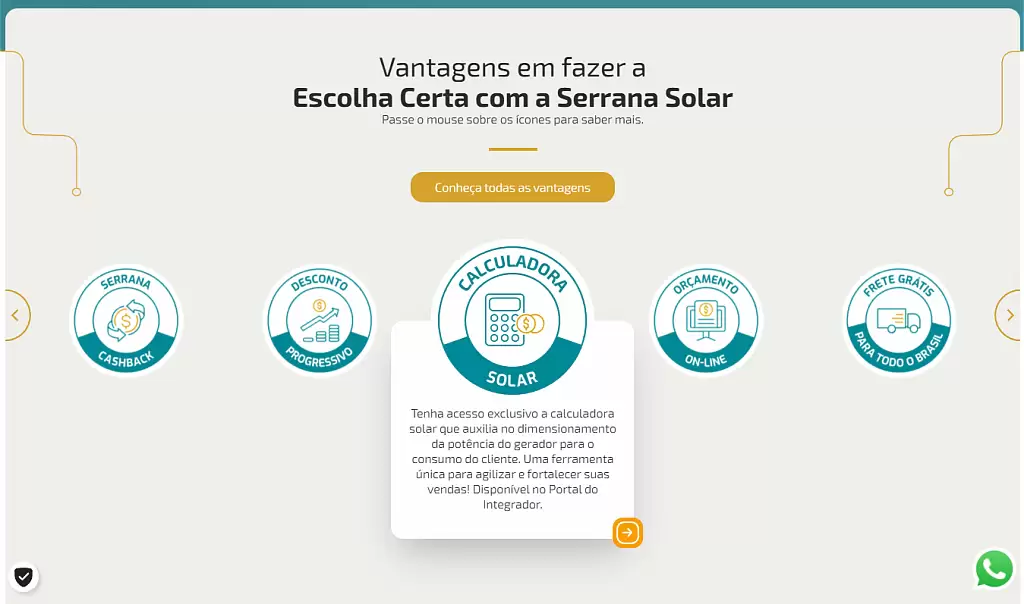Viewport: 1024px width, 604px height.
Task: Go to the previous carousel item
Action: pos(15,315)
